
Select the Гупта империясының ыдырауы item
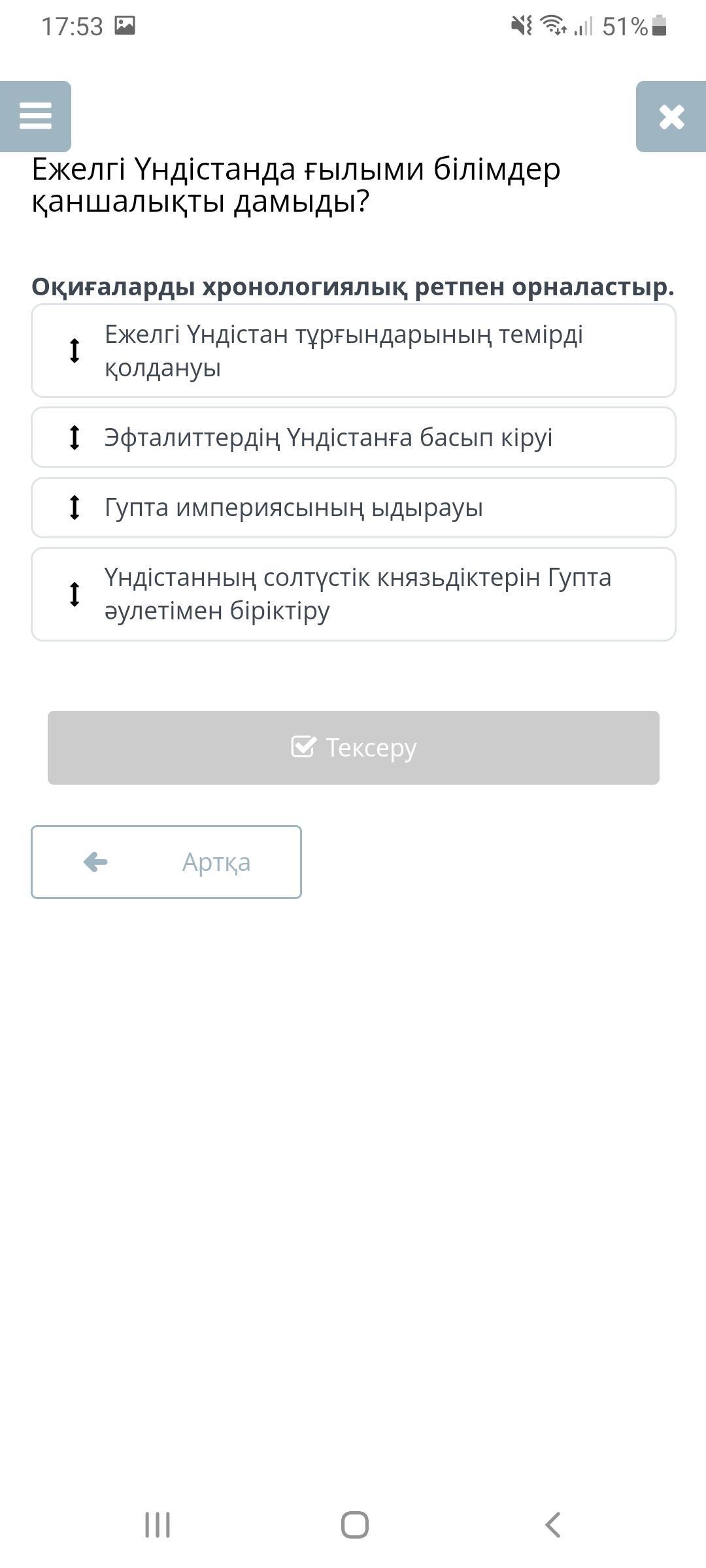pyautogui.click(x=354, y=508)
